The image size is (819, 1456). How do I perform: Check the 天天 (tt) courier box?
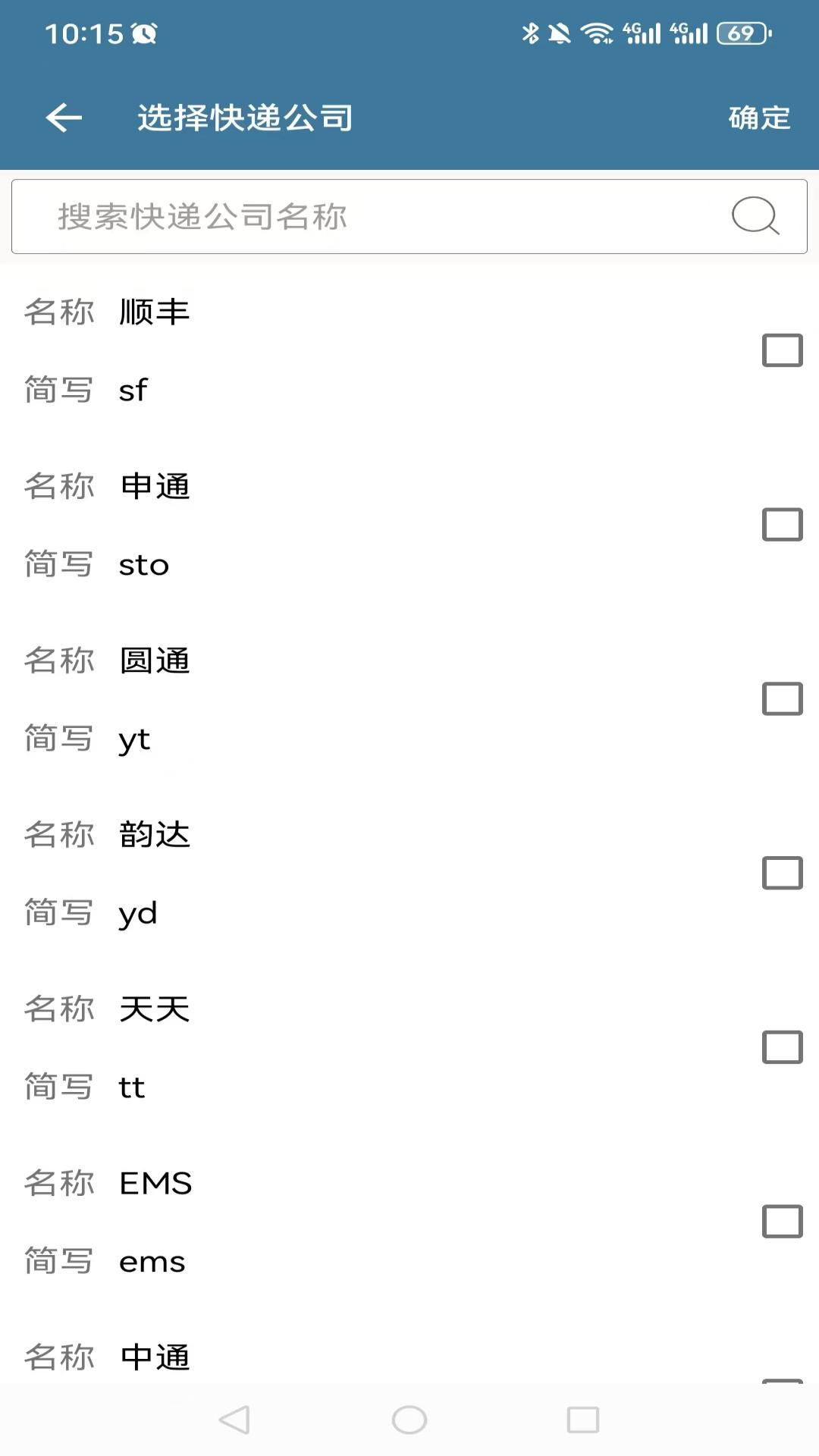[782, 1047]
